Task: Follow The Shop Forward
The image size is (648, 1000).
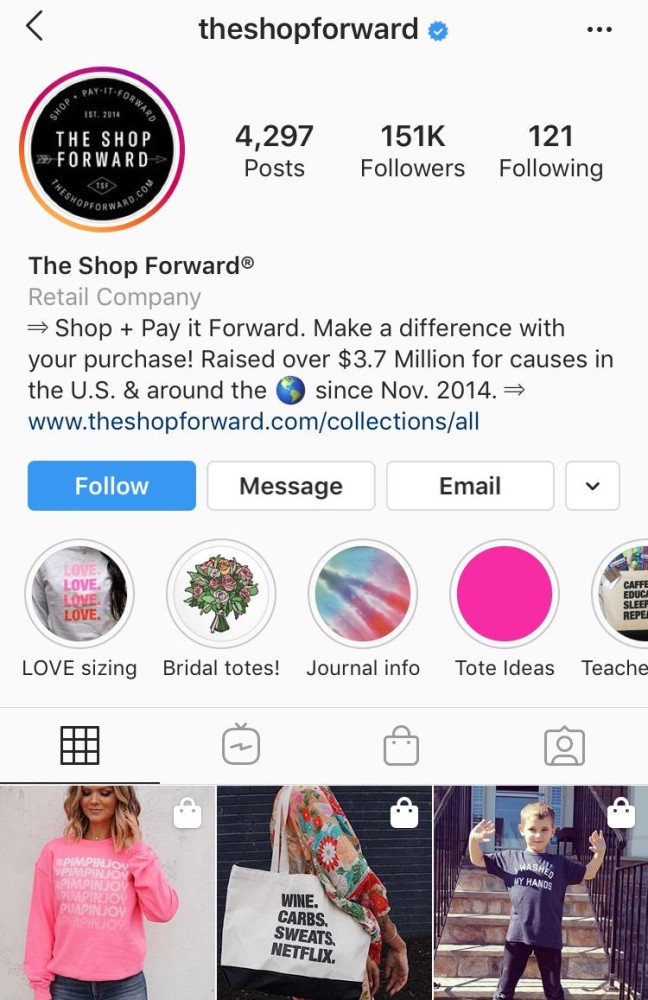Action: [112, 486]
